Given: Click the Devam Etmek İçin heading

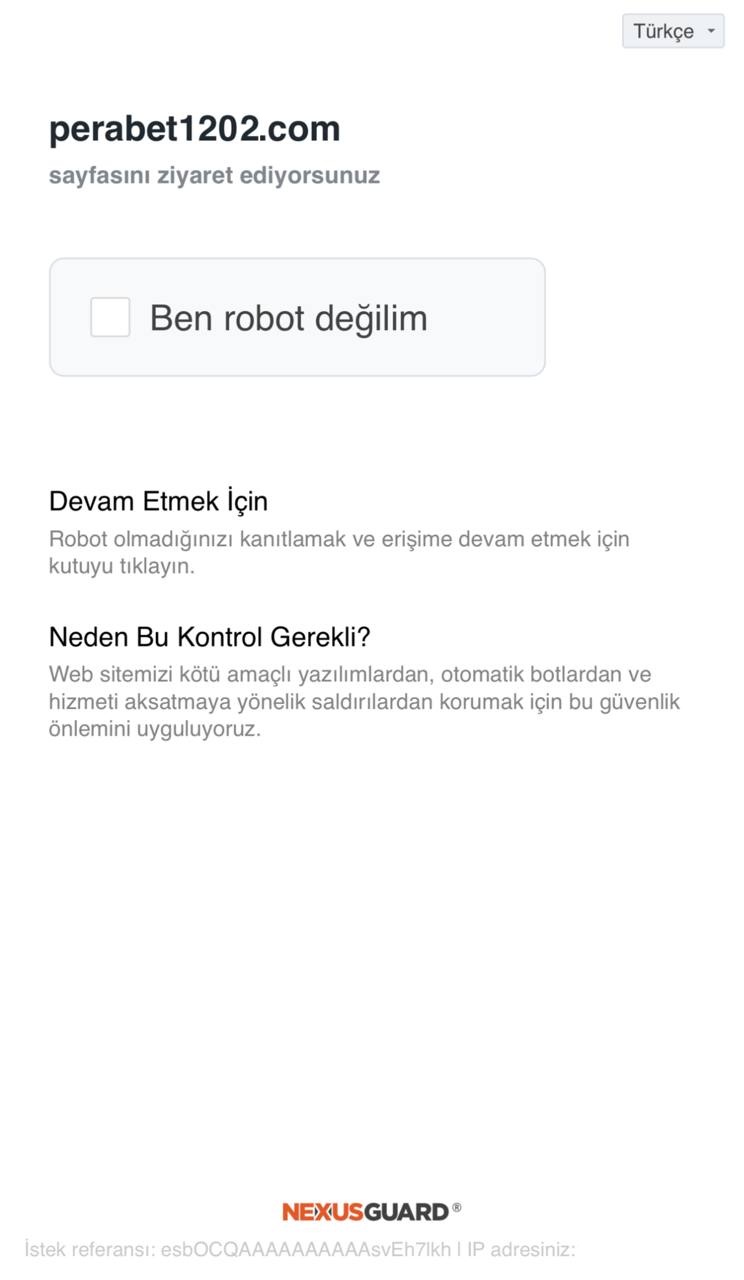Looking at the screenshot, I should coord(159,500).
